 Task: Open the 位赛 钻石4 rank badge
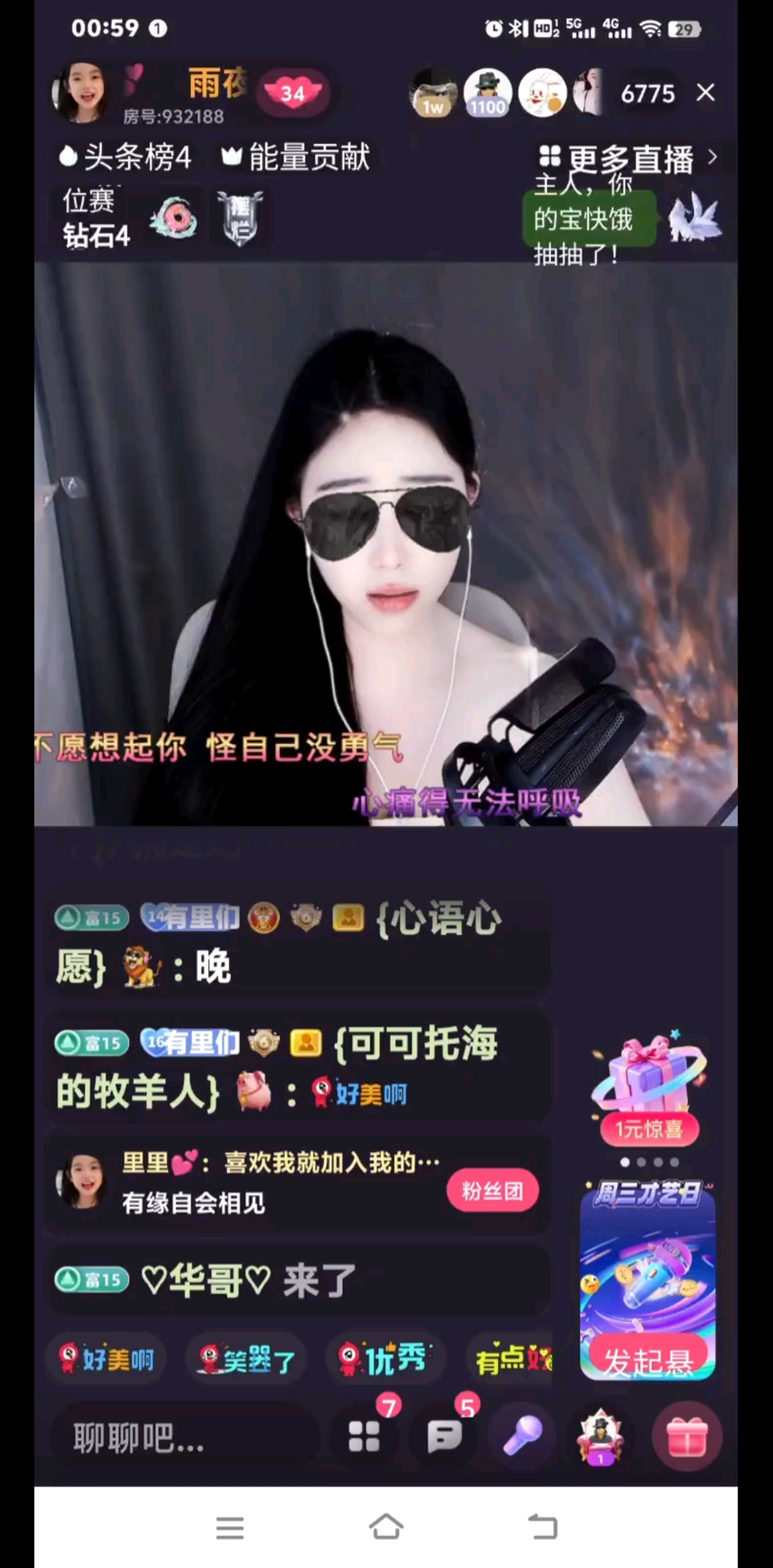(96, 218)
